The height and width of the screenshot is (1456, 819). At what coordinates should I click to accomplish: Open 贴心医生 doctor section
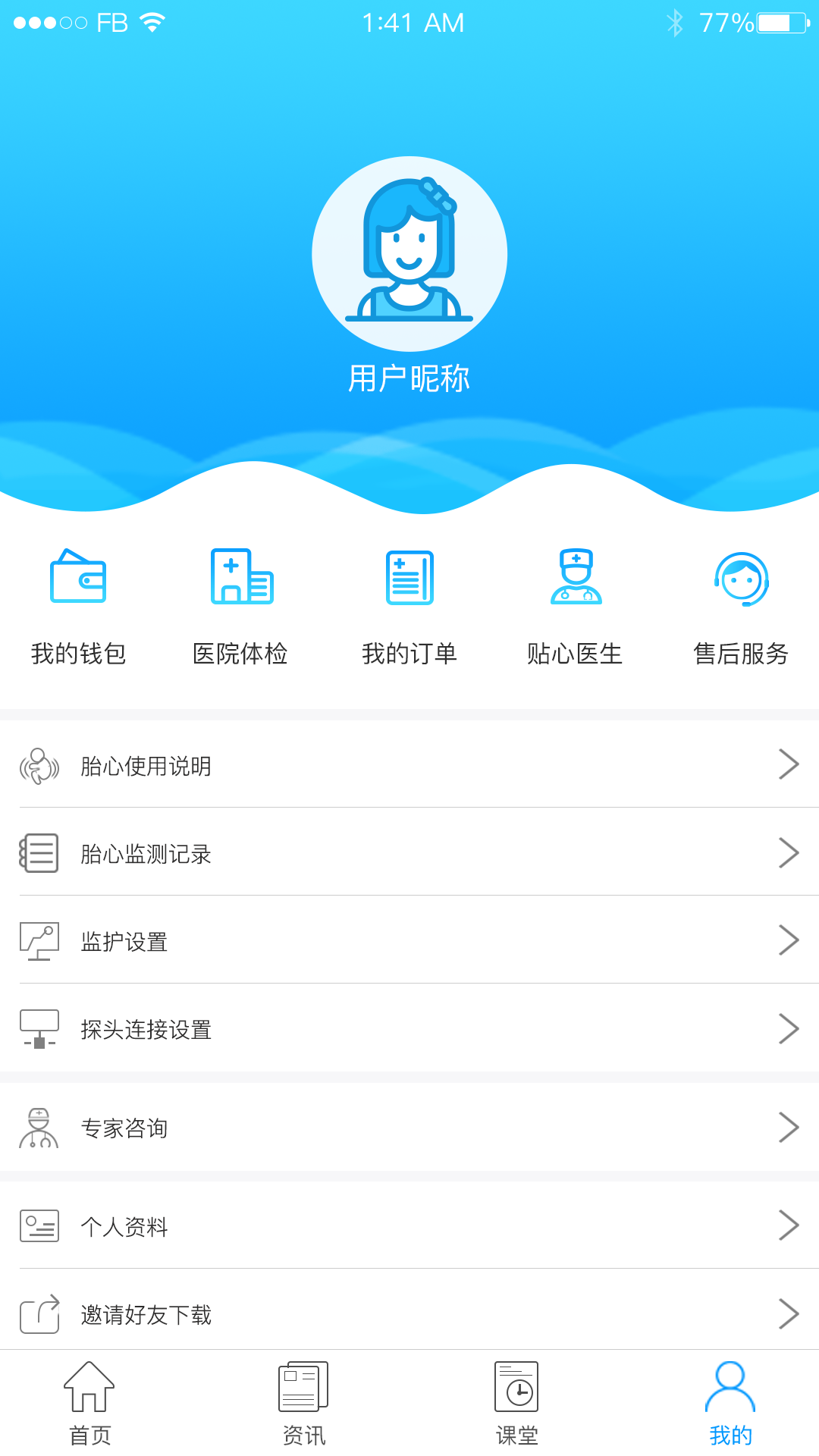click(576, 607)
